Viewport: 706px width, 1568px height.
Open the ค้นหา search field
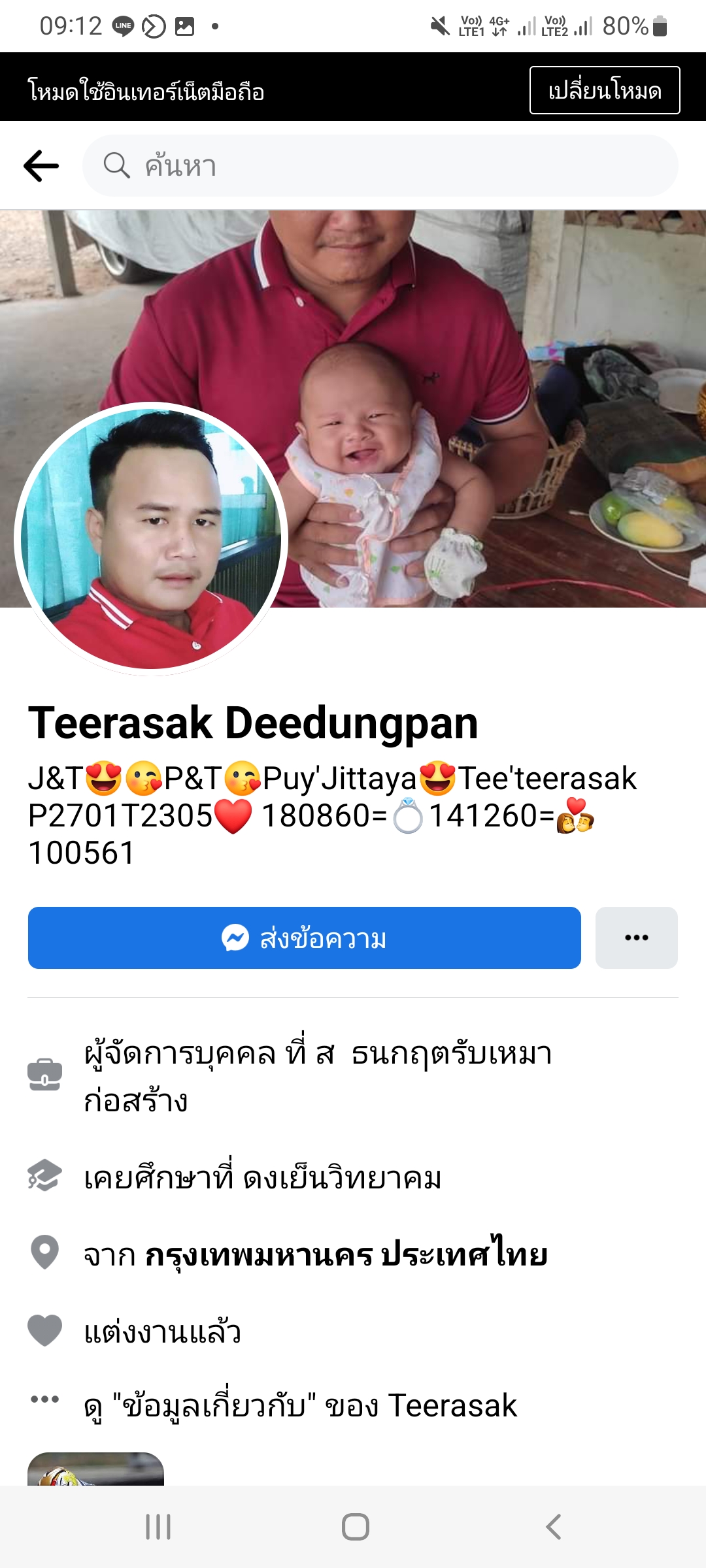pos(379,166)
